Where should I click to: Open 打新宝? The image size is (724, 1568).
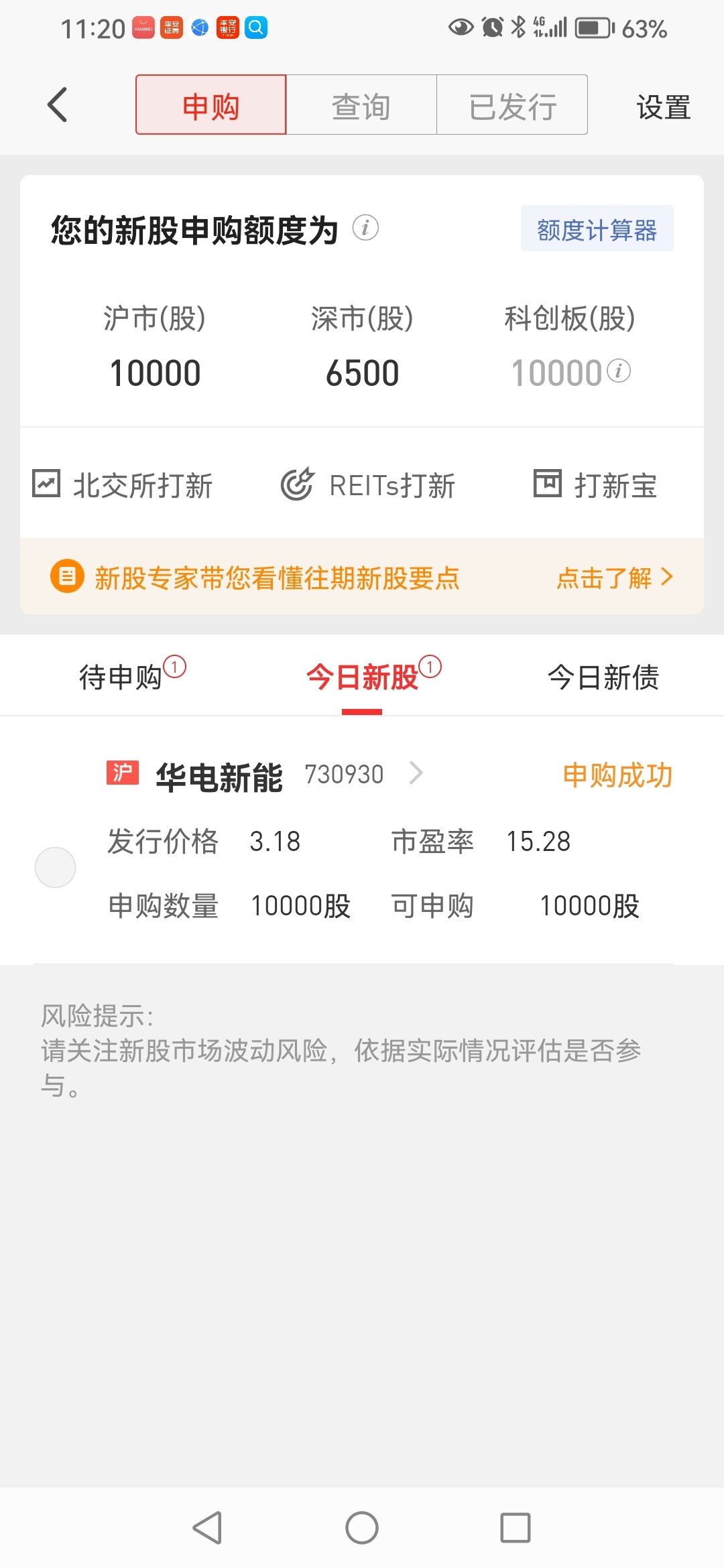point(595,484)
